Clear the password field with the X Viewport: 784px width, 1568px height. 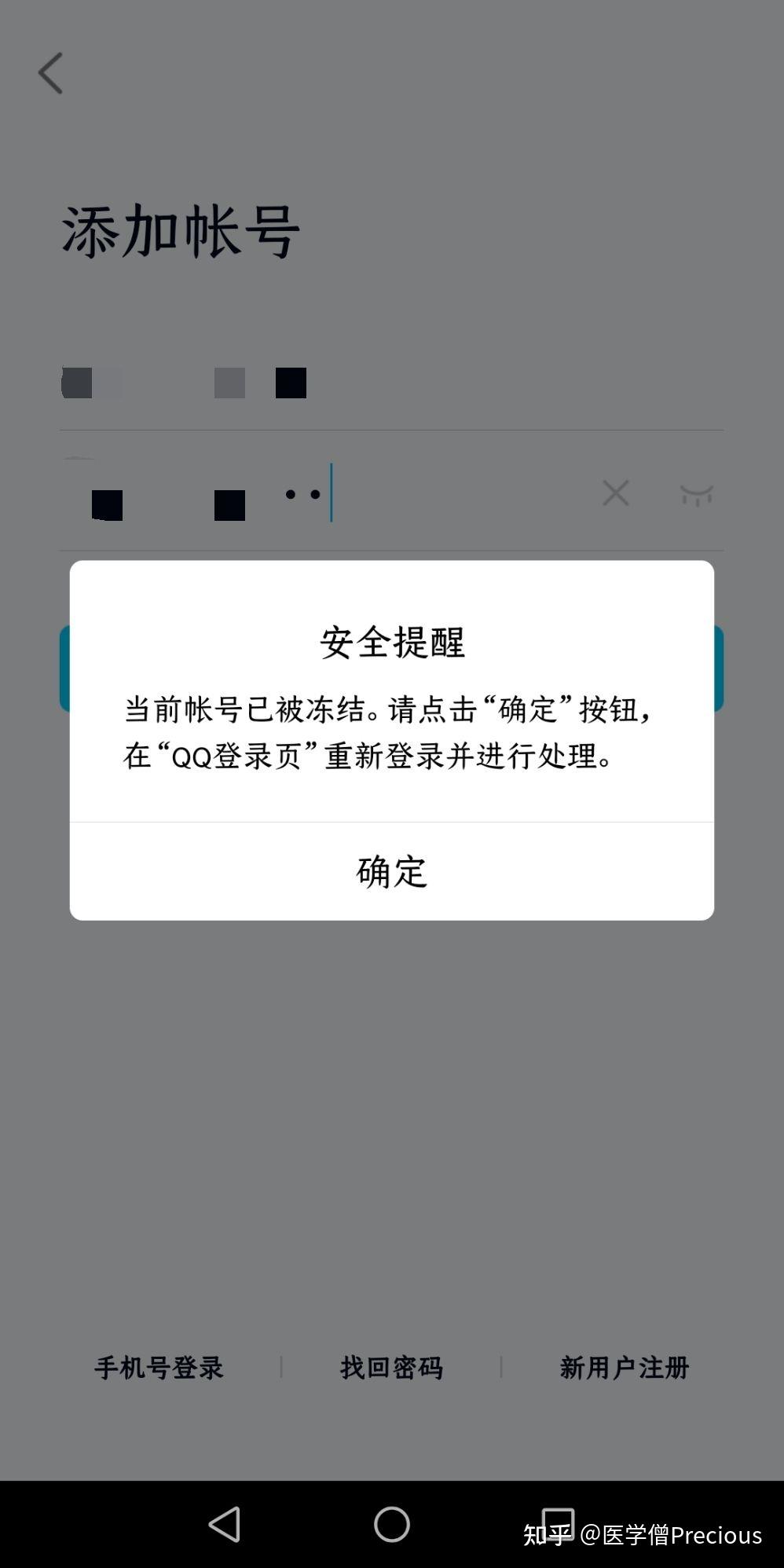coord(615,493)
